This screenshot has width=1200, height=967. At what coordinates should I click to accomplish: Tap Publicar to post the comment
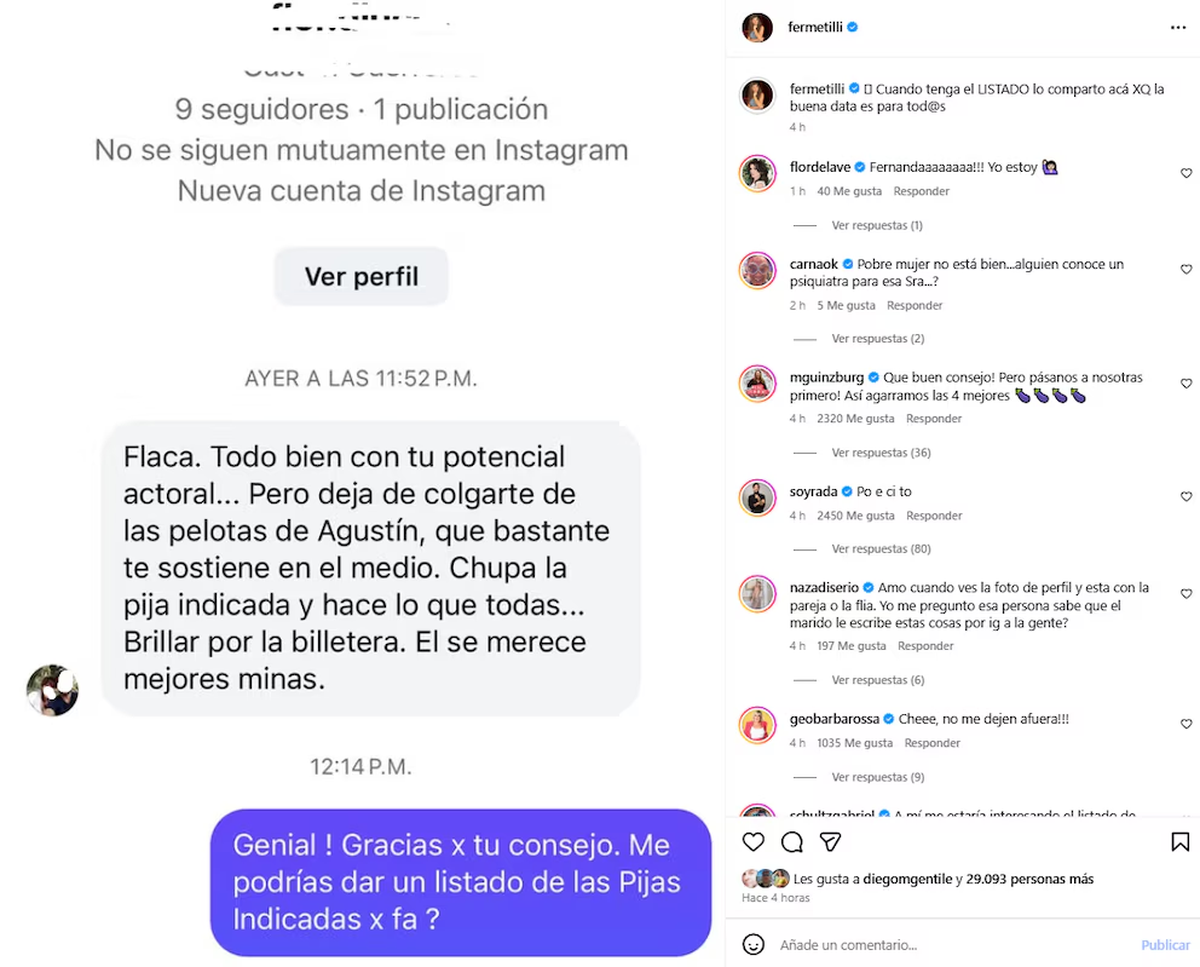point(1165,944)
